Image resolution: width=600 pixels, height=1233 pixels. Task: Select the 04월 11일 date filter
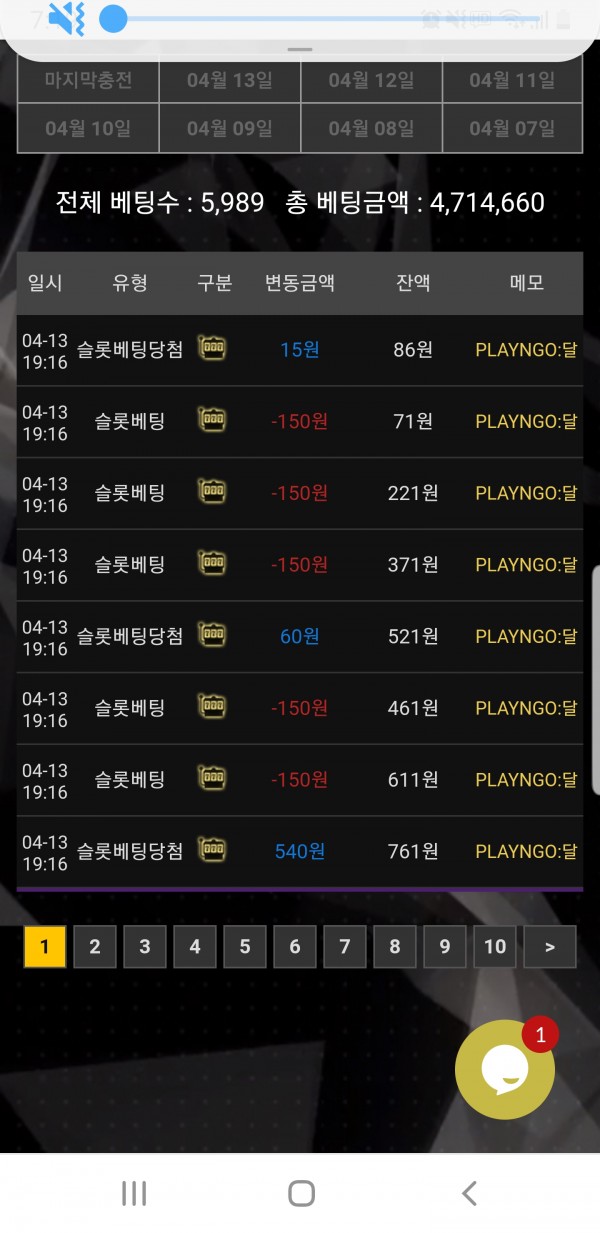click(x=512, y=81)
